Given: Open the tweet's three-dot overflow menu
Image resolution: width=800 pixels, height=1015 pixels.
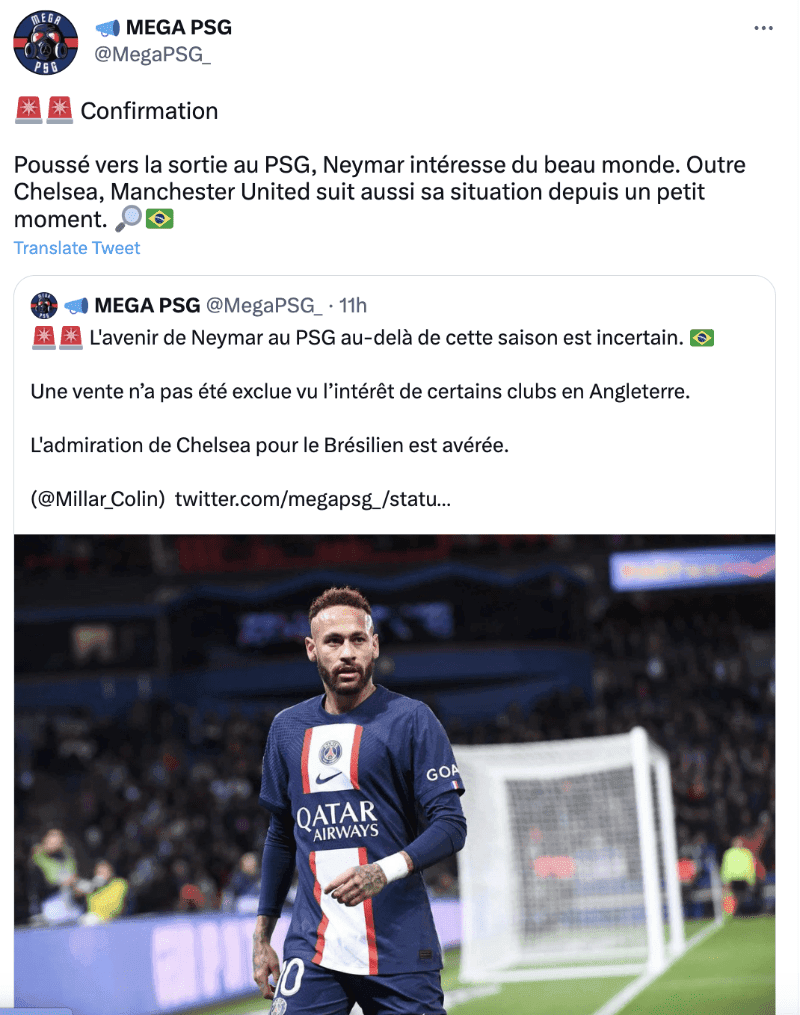Looking at the screenshot, I should (763, 28).
